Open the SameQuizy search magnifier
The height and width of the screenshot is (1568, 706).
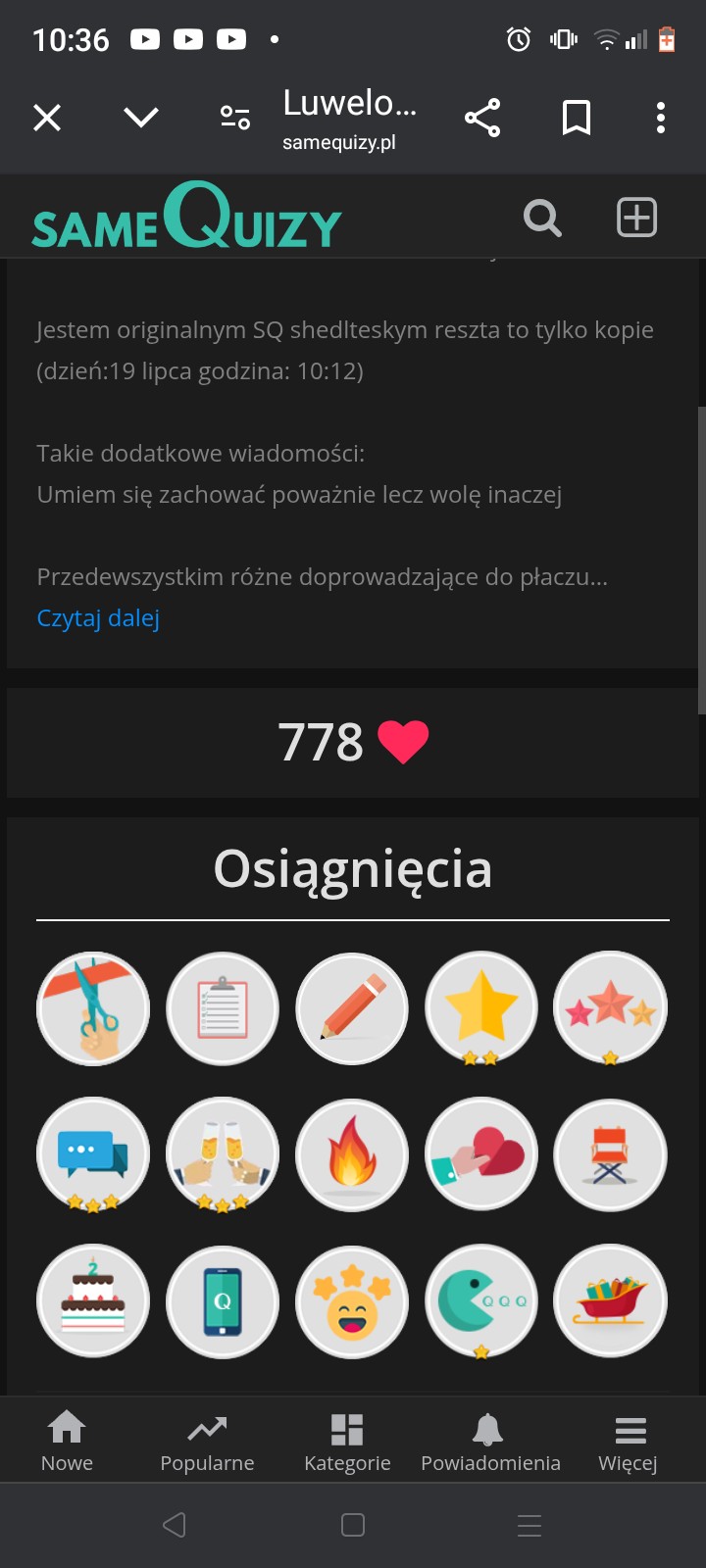pyautogui.click(x=542, y=218)
